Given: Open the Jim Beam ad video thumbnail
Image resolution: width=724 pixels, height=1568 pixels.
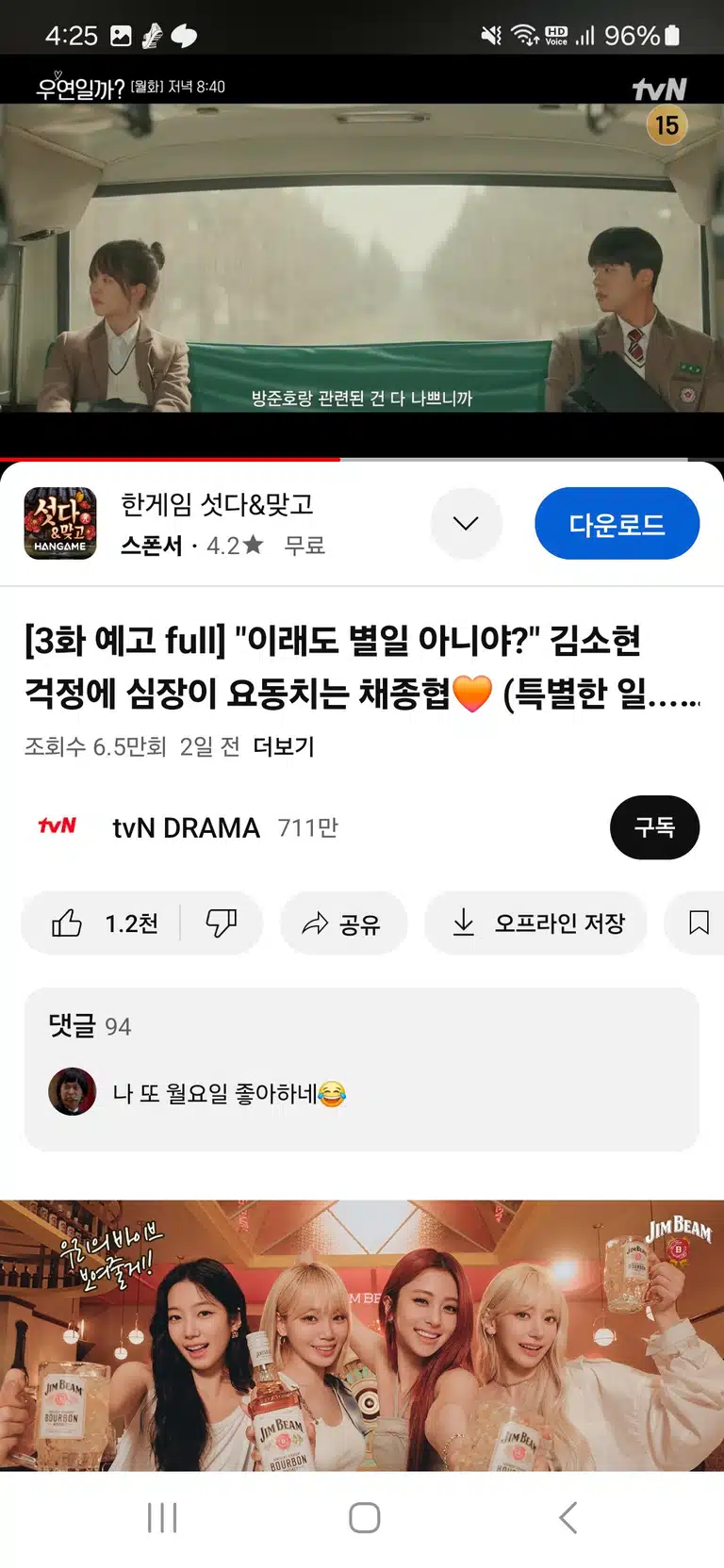Looking at the screenshot, I should coord(362,1335).
